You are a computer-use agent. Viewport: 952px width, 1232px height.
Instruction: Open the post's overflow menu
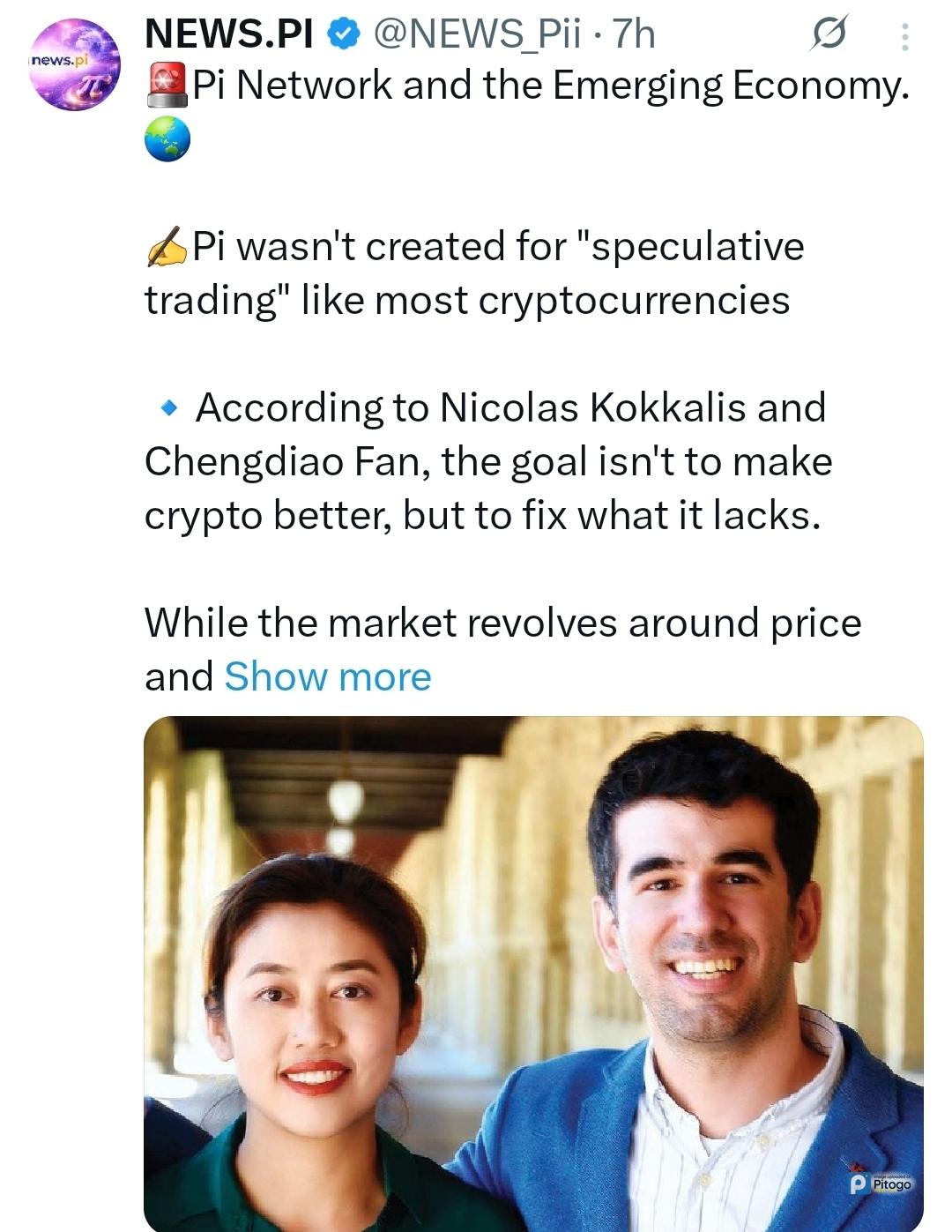(x=904, y=36)
